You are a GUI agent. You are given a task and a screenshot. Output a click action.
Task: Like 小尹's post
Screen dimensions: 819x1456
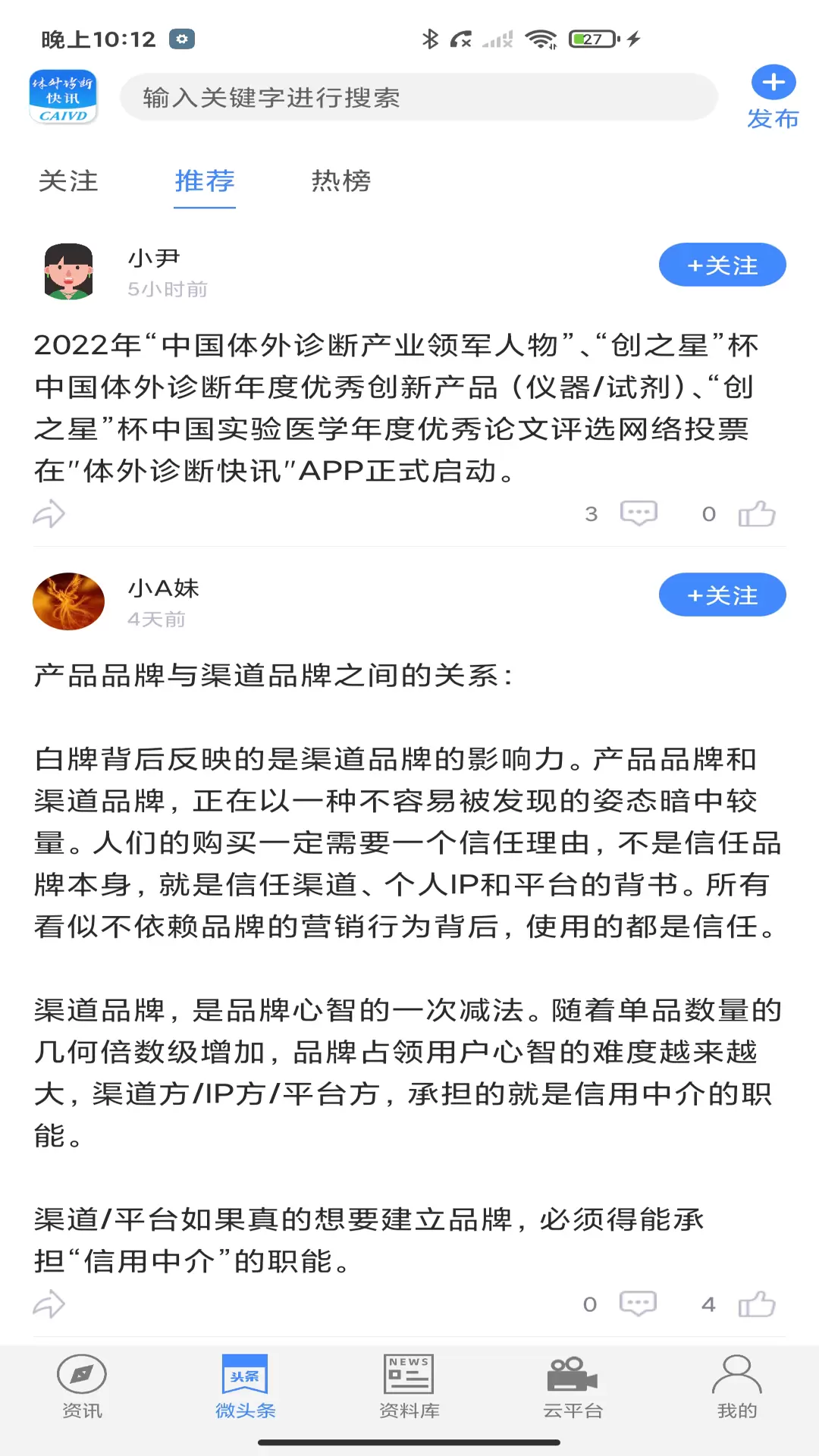[x=757, y=514]
